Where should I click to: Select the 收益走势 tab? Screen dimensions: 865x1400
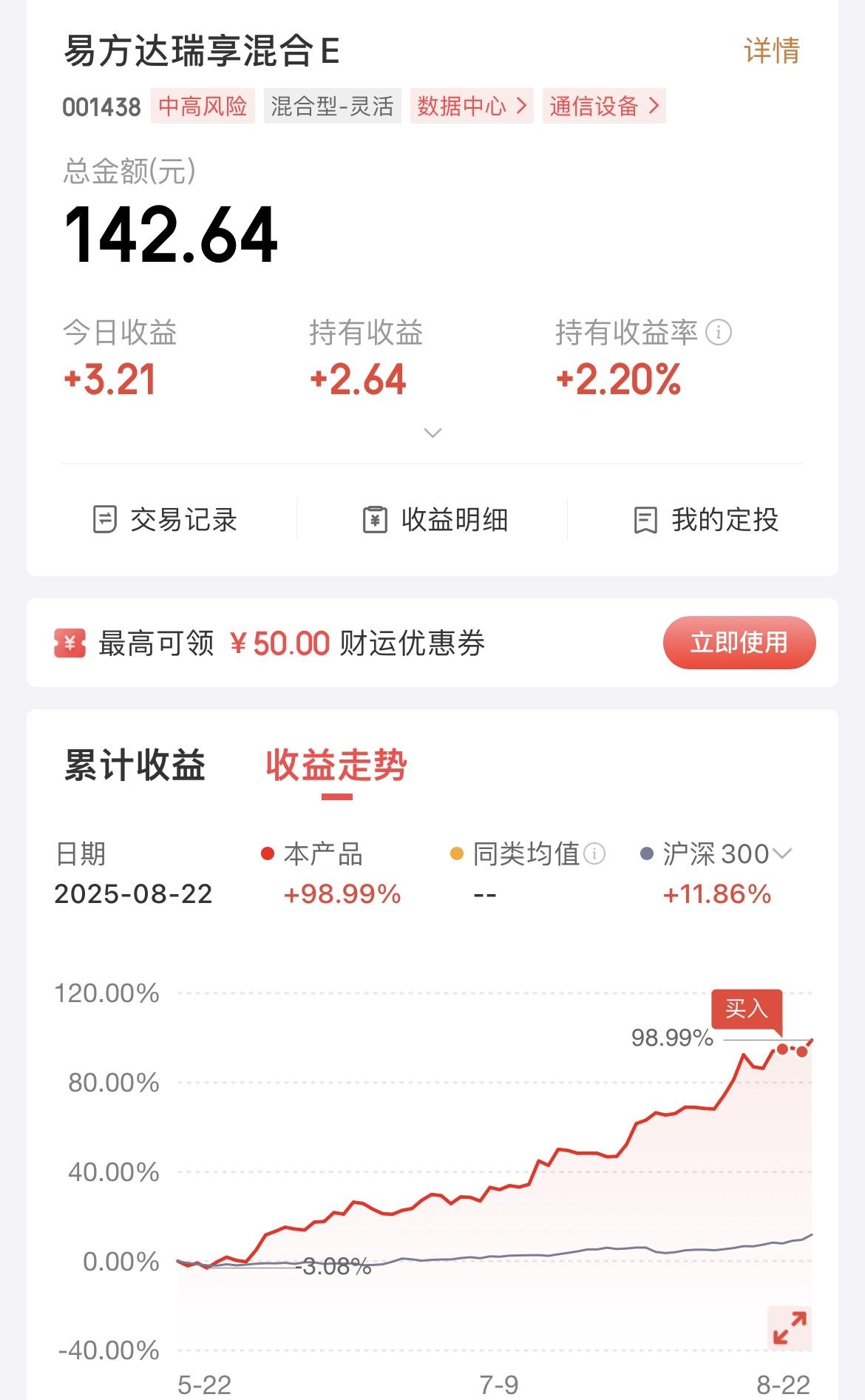pyautogui.click(x=336, y=765)
